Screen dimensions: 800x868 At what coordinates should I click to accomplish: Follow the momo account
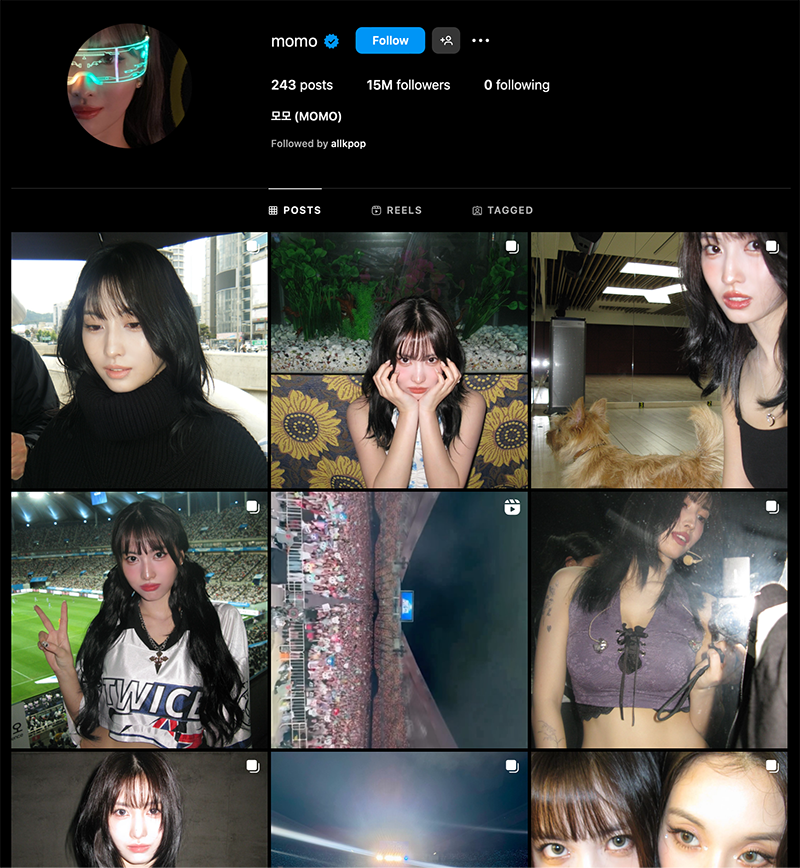pyautogui.click(x=390, y=41)
